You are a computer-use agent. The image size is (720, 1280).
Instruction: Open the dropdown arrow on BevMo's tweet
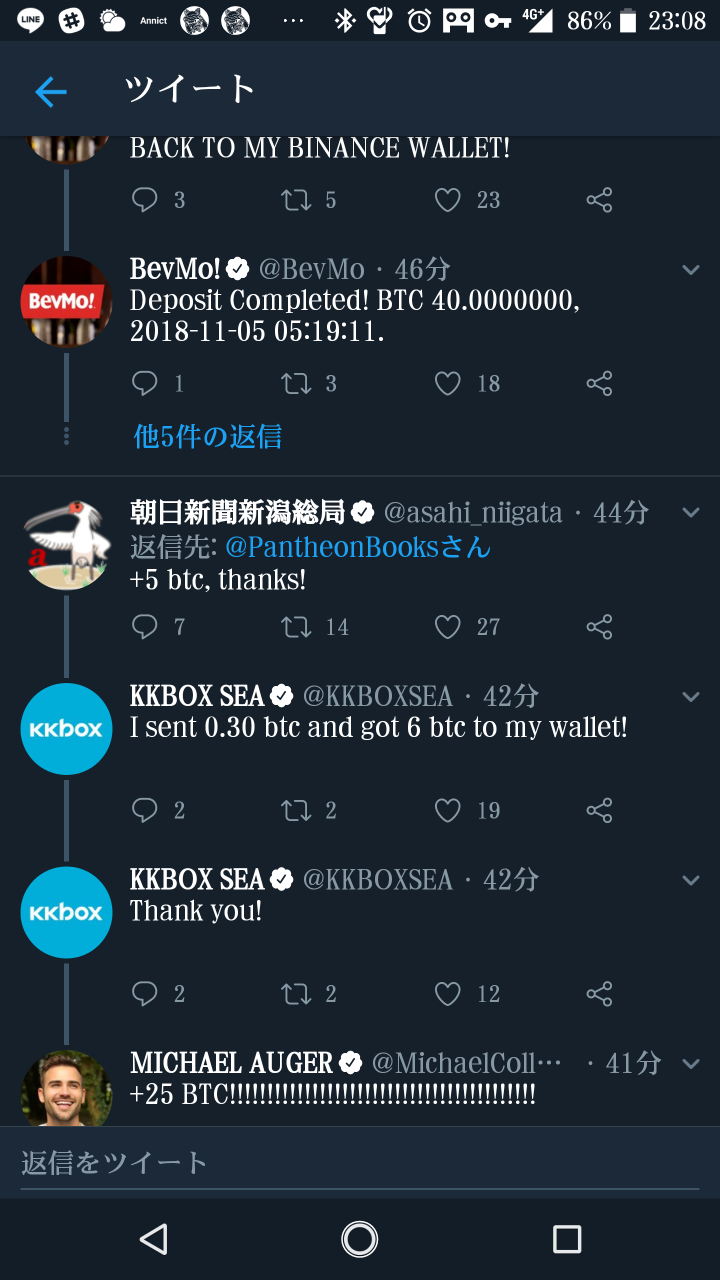690,270
